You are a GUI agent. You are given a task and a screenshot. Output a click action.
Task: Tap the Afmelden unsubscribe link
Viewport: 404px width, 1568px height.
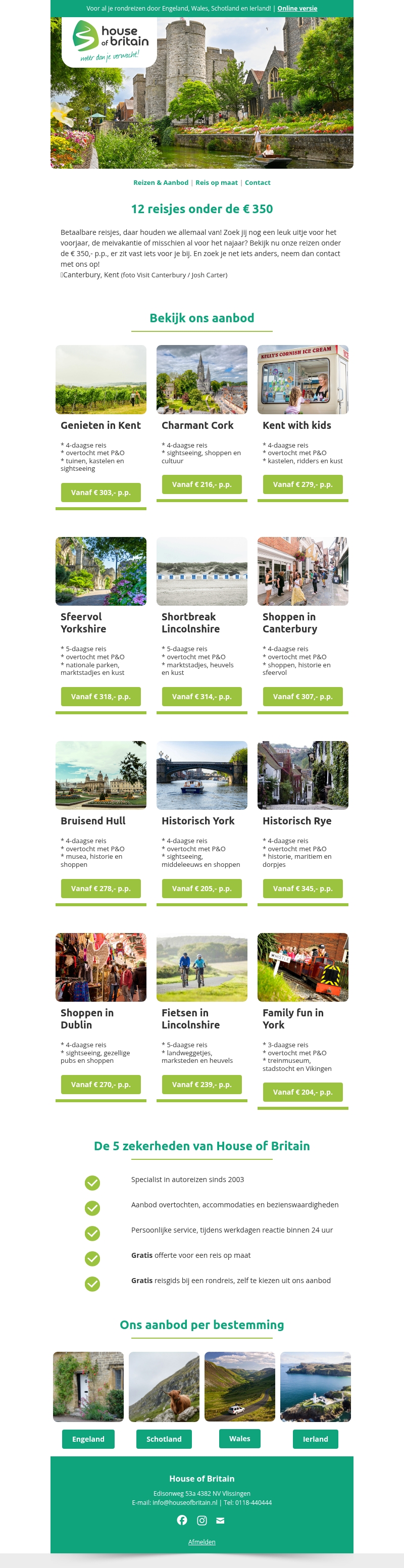(201, 1542)
